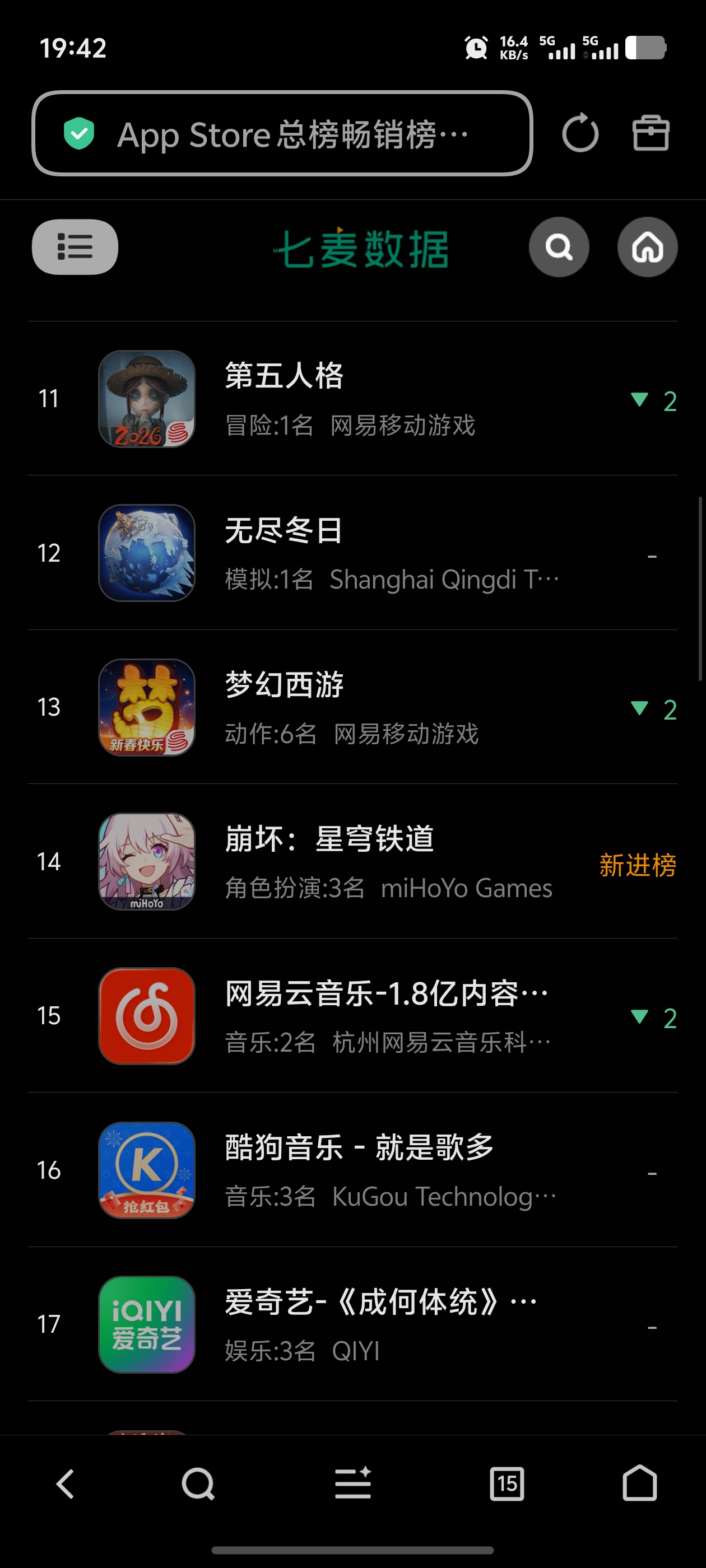Open the 七麦数据 site search
Screen dimensions: 706x1568
pyautogui.click(x=559, y=247)
